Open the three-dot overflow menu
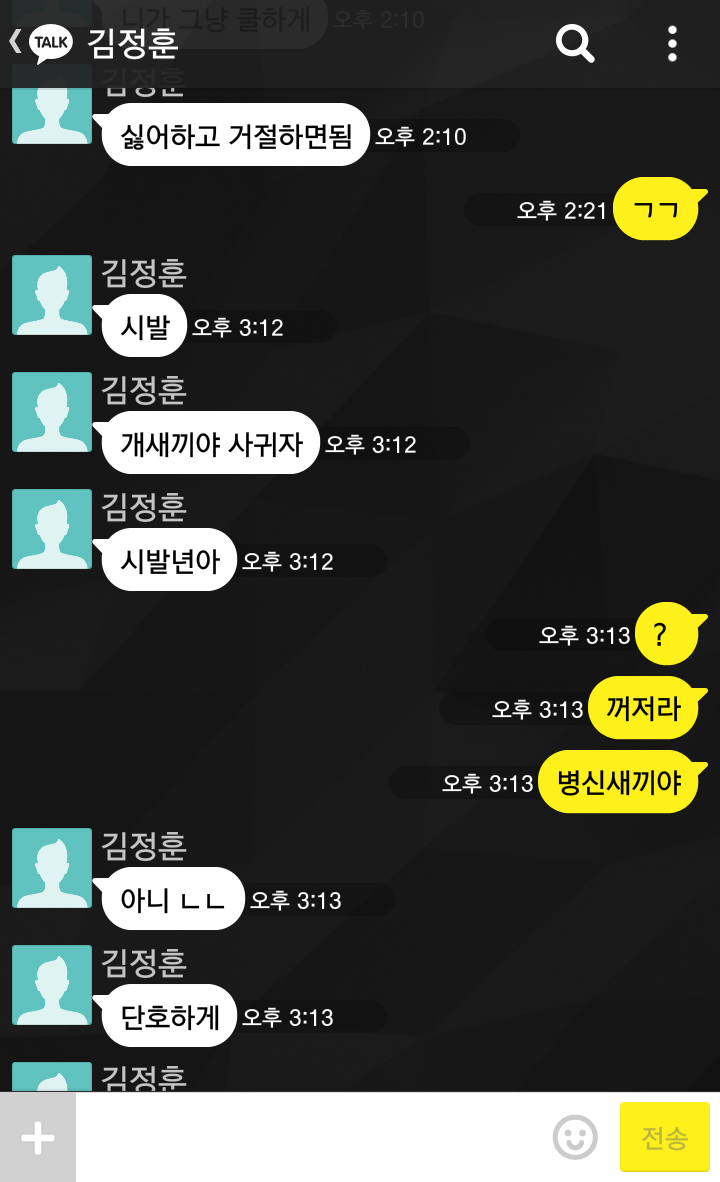The width and height of the screenshot is (720, 1182). [x=672, y=43]
